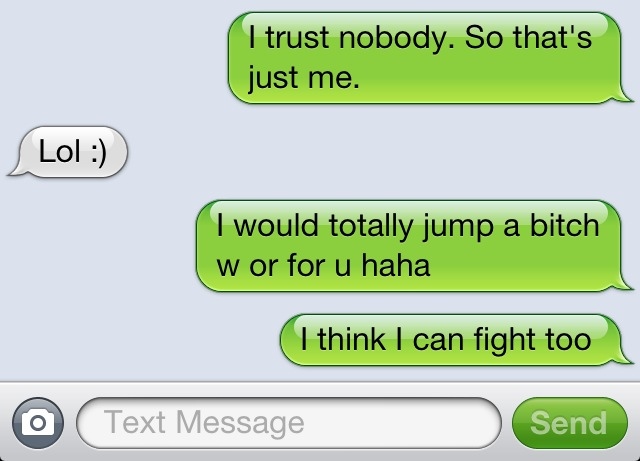The width and height of the screenshot is (640, 461).
Task: Open the camera attachment button
Action: pos(37,422)
